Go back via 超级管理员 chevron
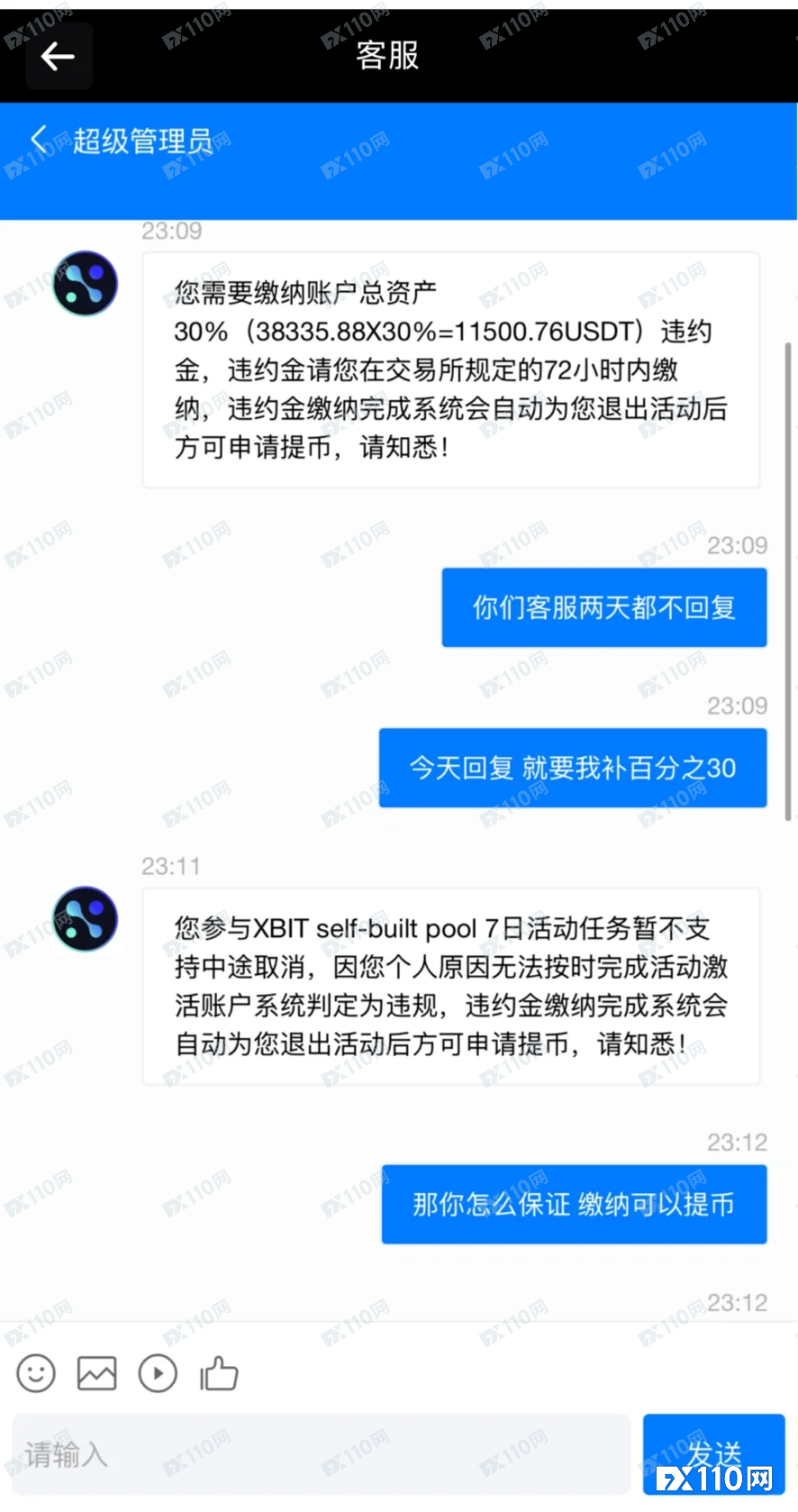 [39, 140]
